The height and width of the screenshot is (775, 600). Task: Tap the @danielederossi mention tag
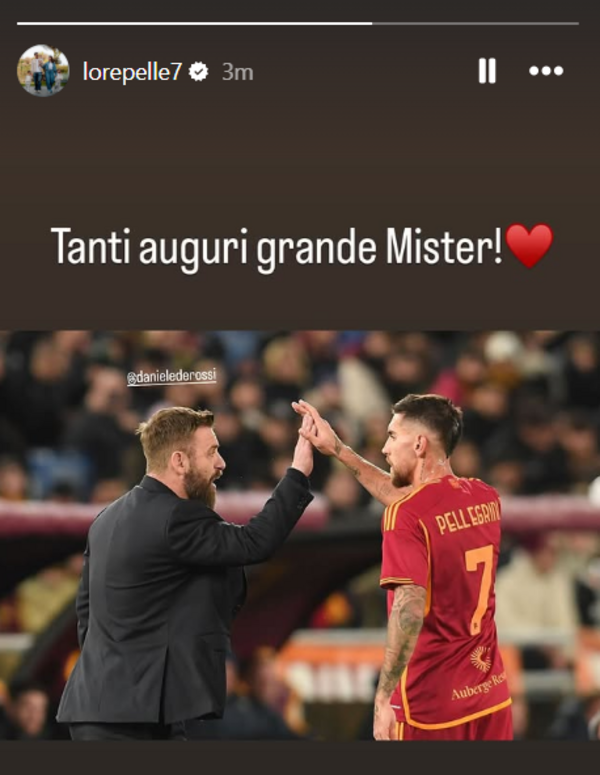[172, 378]
